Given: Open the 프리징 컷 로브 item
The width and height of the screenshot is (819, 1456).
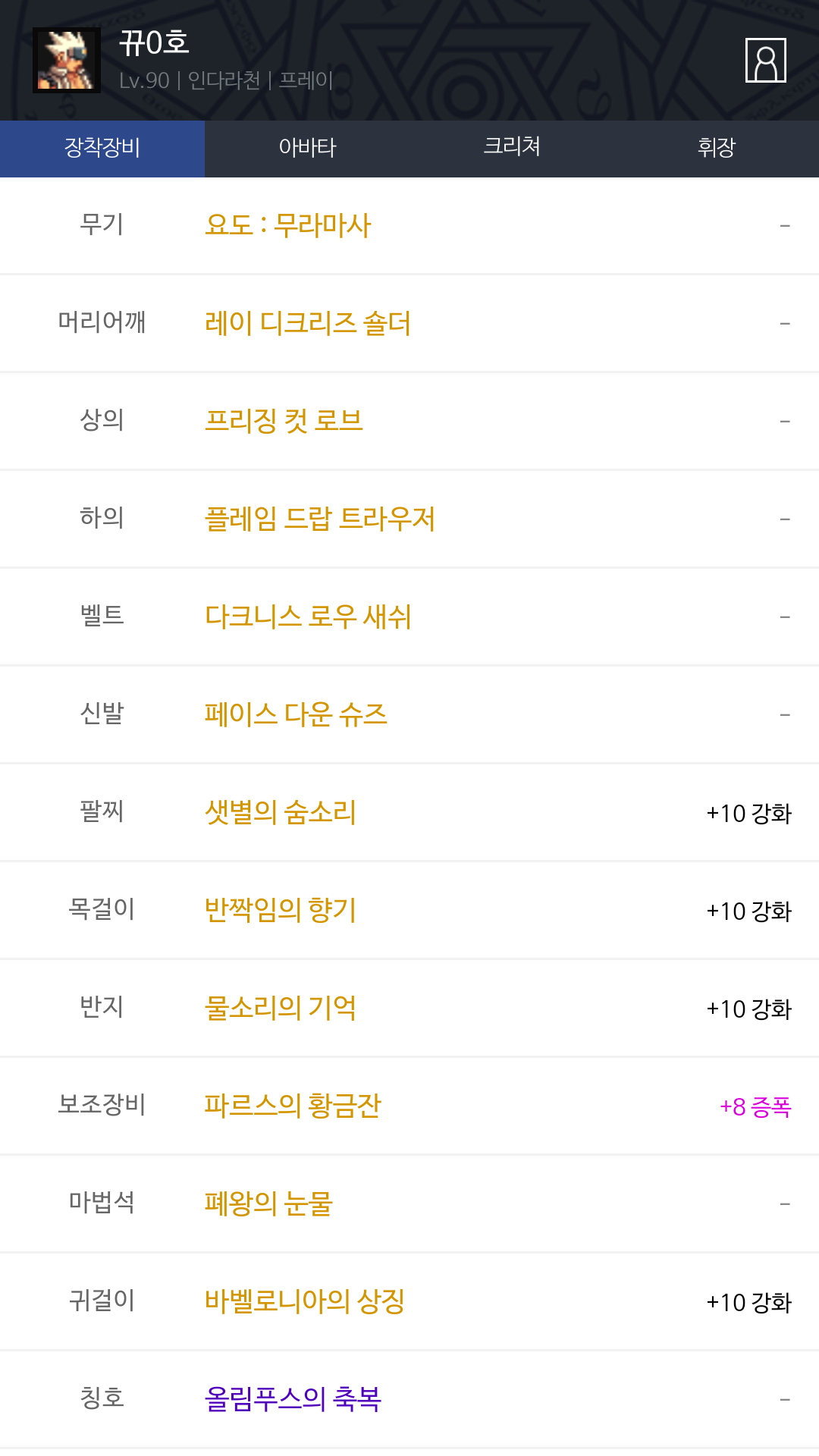Looking at the screenshot, I should (x=284, y=421).
